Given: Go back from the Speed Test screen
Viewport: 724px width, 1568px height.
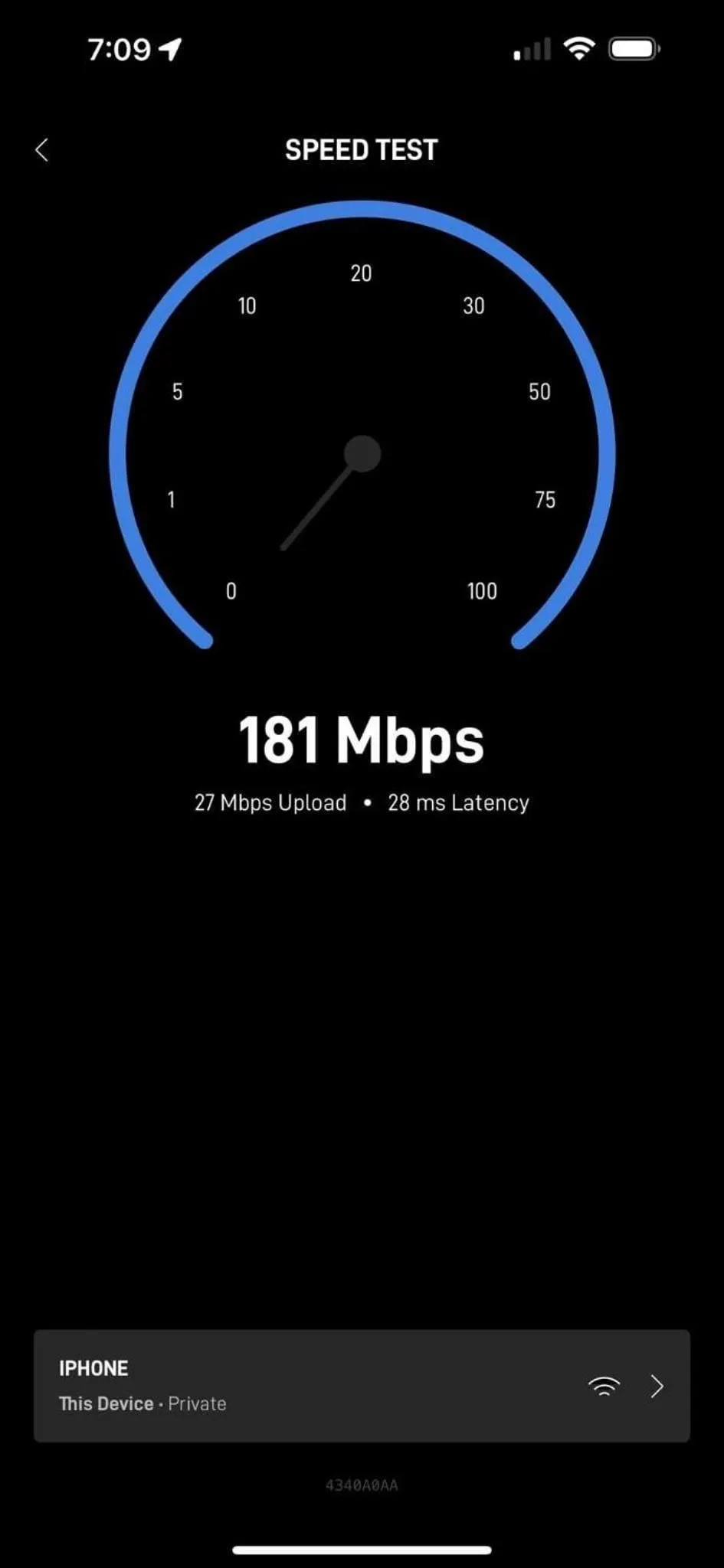Looking at the screenshot, I should [x=42, y=150].
